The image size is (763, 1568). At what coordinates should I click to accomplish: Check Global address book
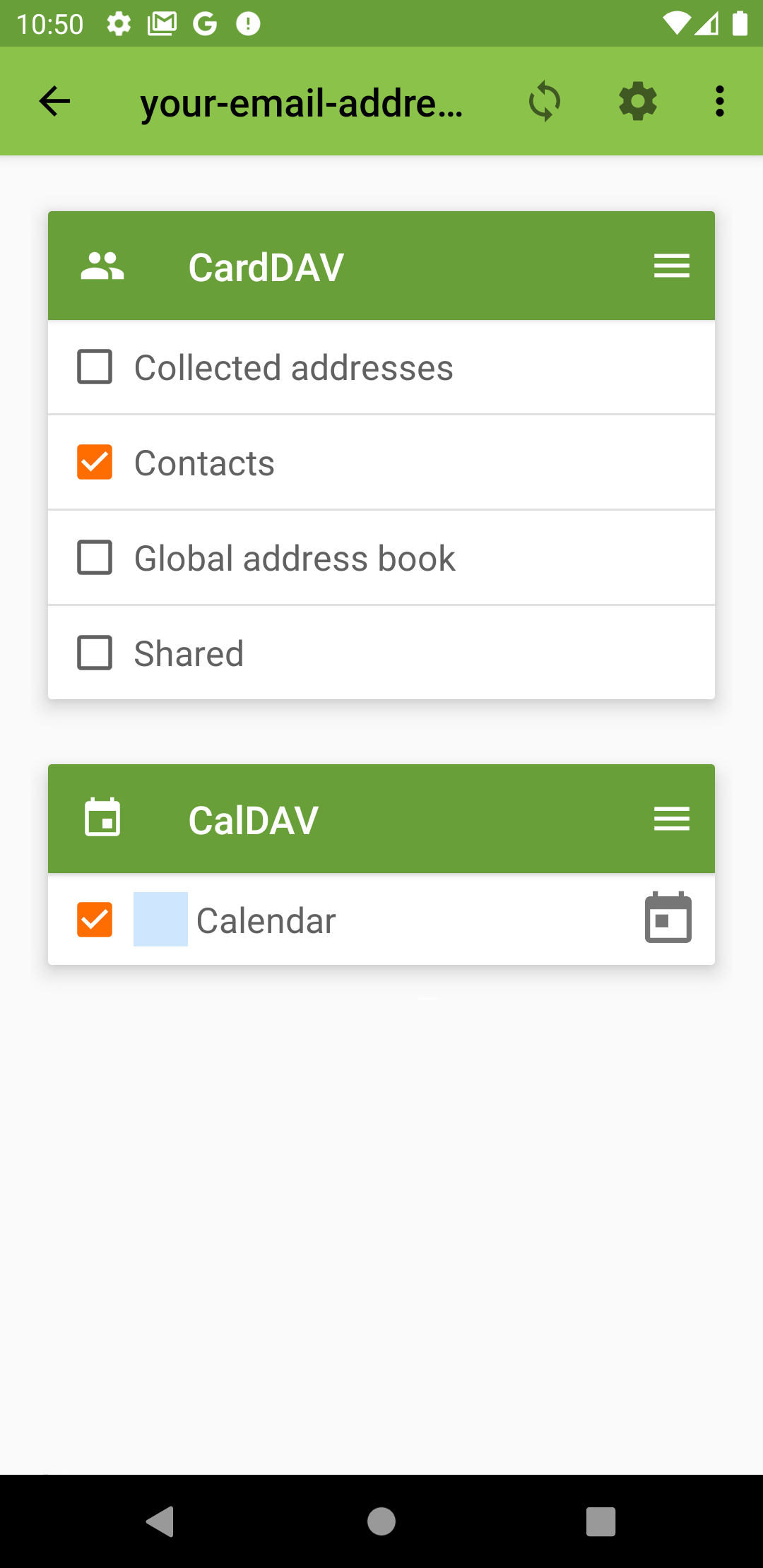point(95,558)
